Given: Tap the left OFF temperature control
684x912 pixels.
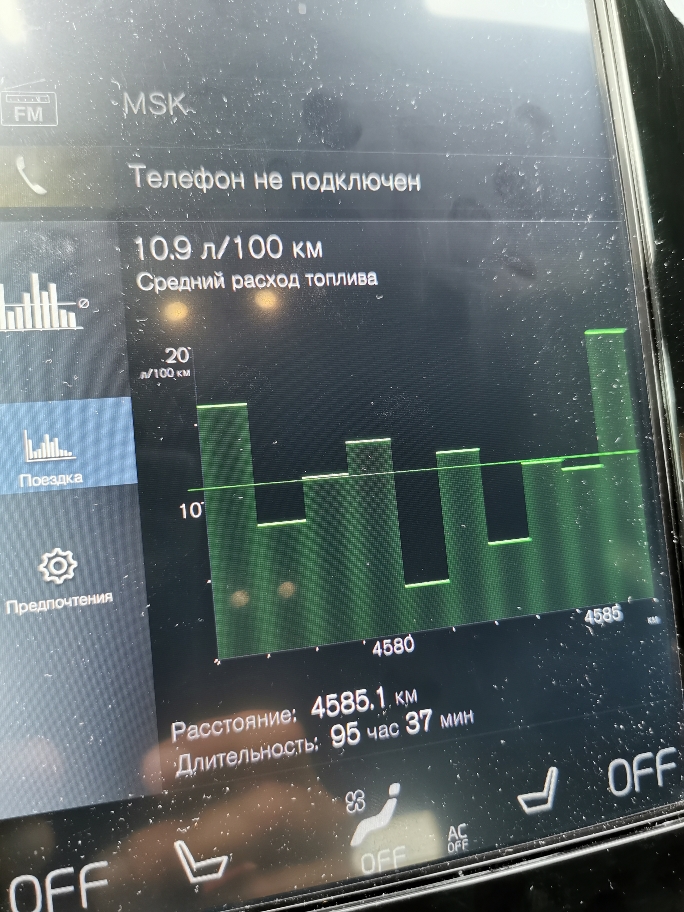Looking at the screenshot, I should (60, 886).
